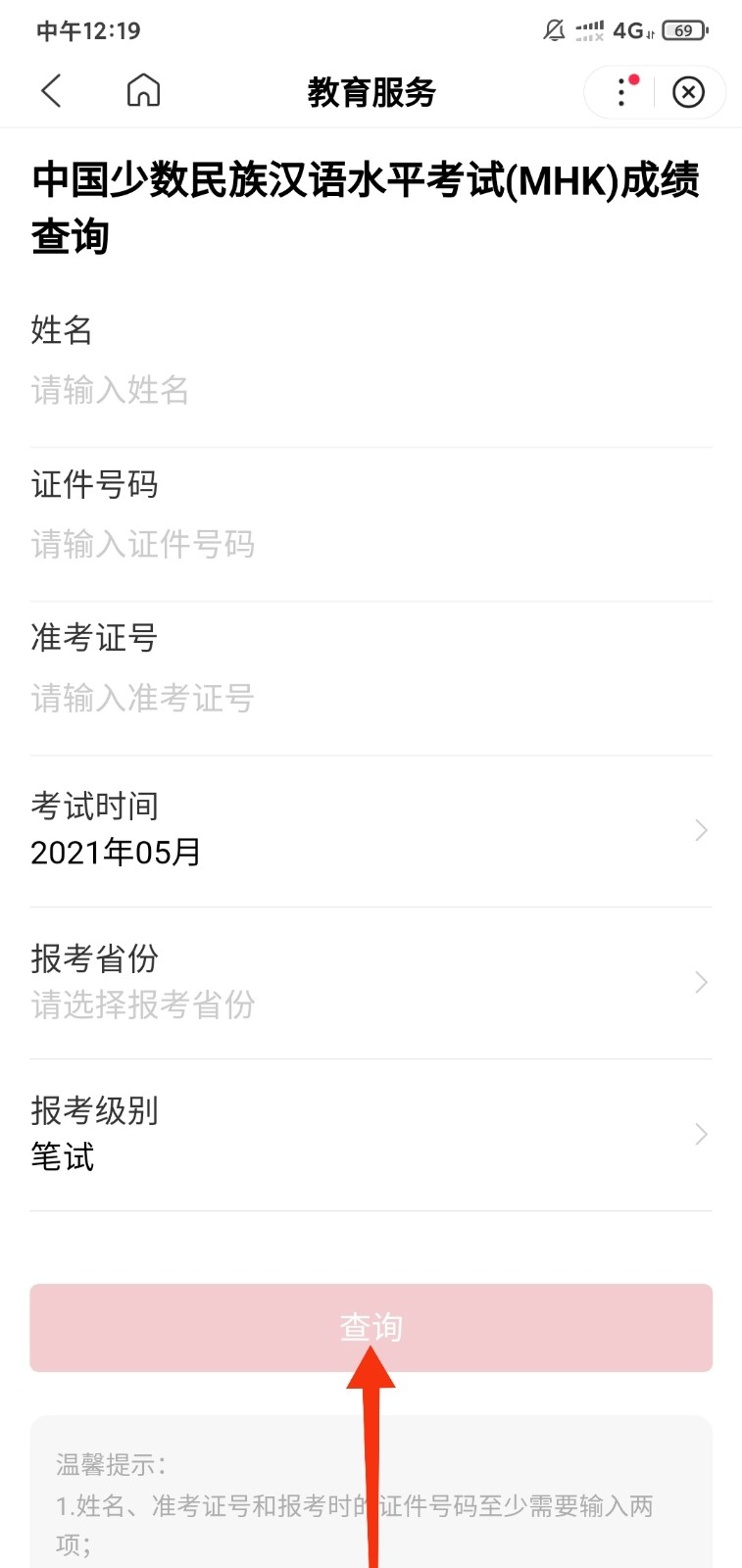Click the back arrow in the navigation bar
The height and width of the screenshot is (1568, 742).
52,91
